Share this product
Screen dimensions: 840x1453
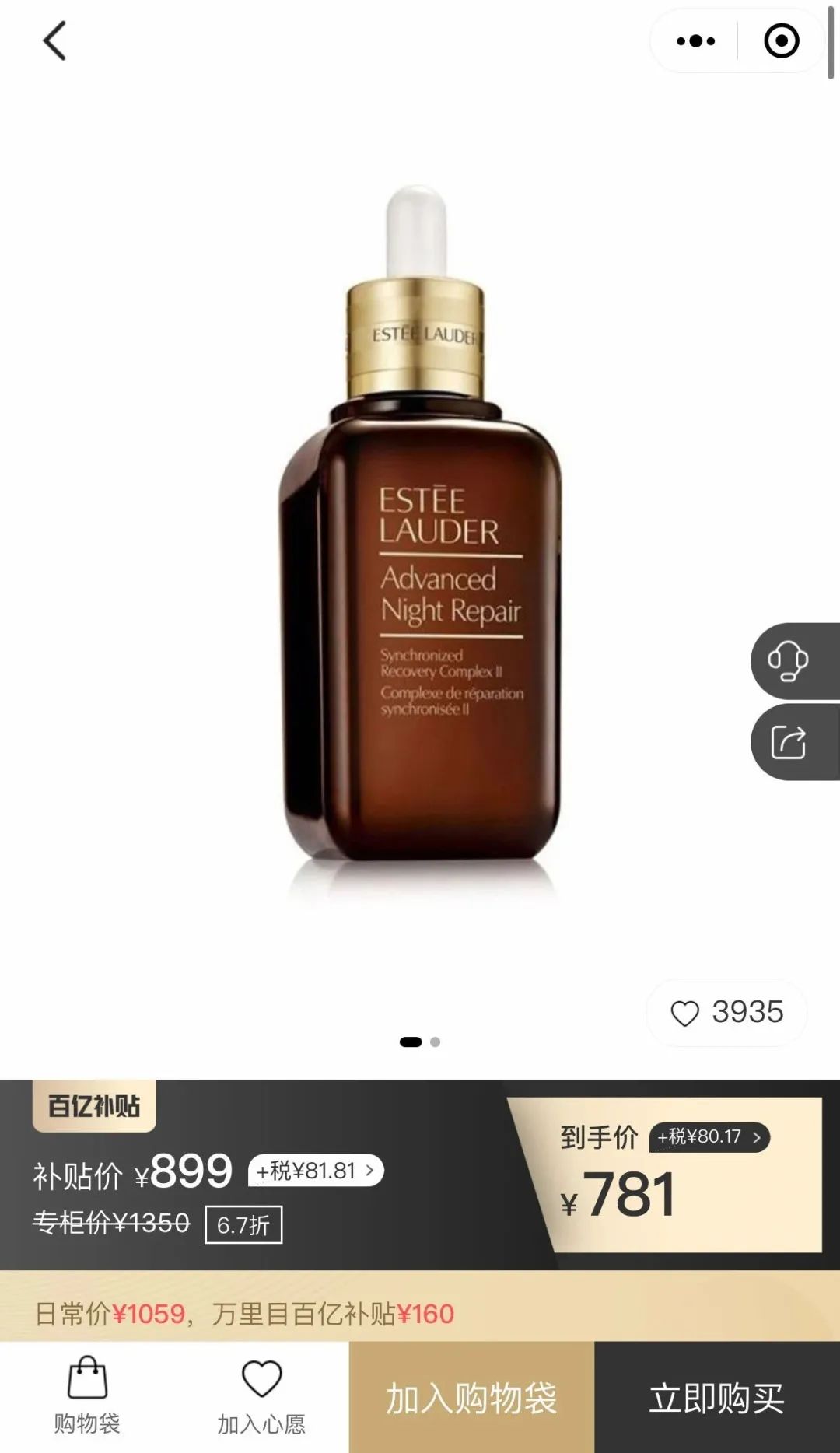tap(789, 742)
